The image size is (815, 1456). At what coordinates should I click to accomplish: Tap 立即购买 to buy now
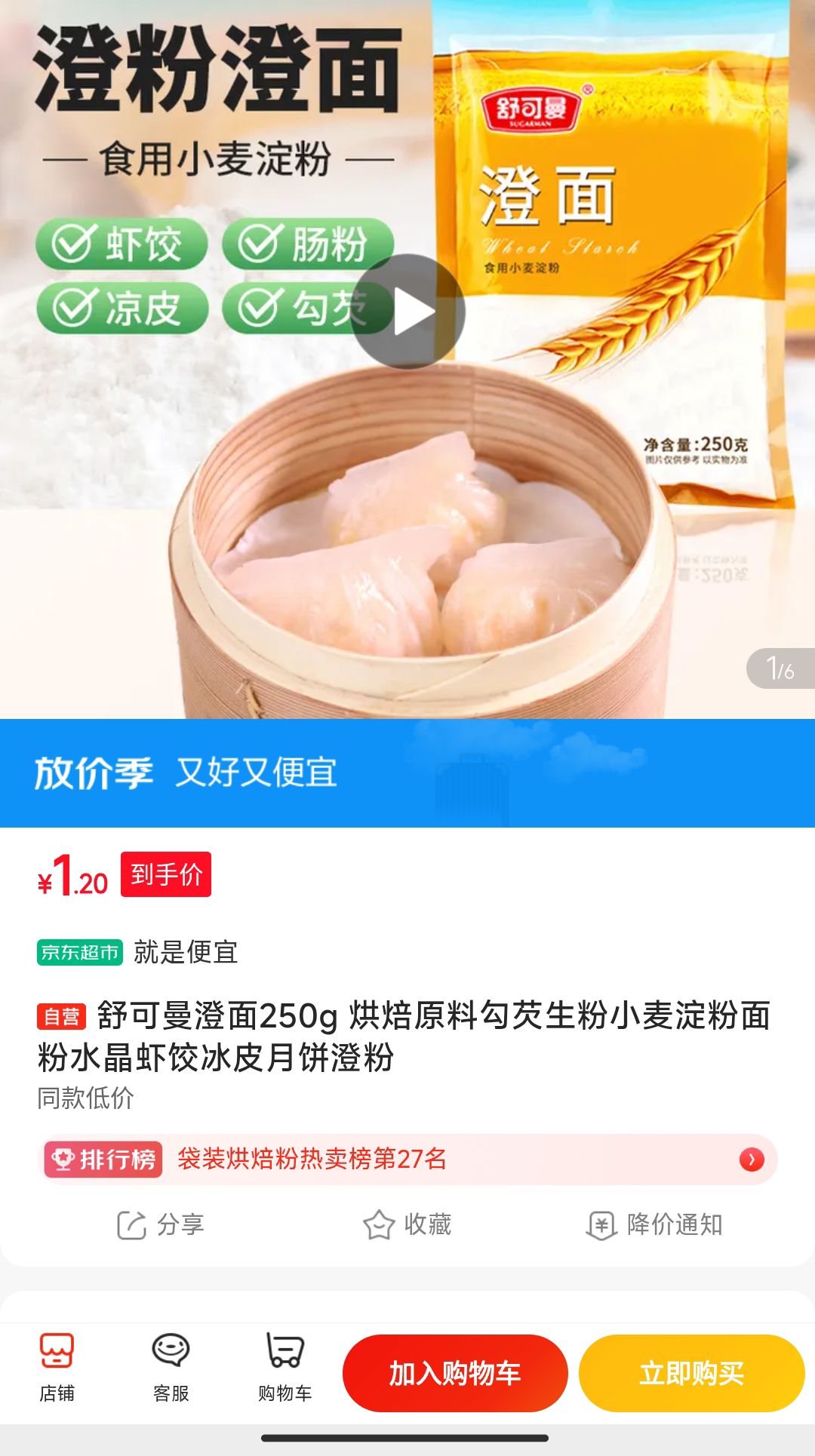[692, 1373]
